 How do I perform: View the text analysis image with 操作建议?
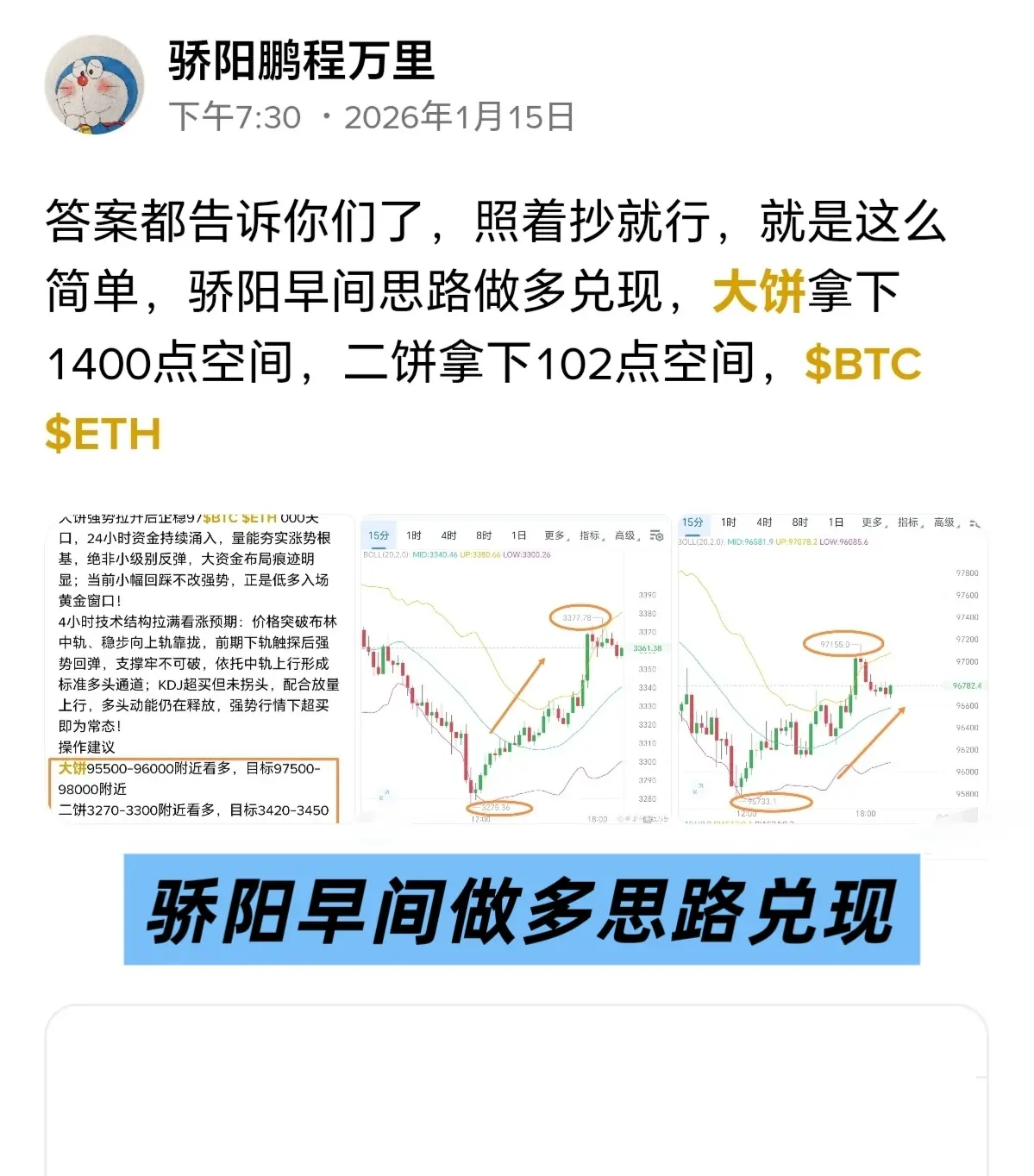[x=199, y=668]
